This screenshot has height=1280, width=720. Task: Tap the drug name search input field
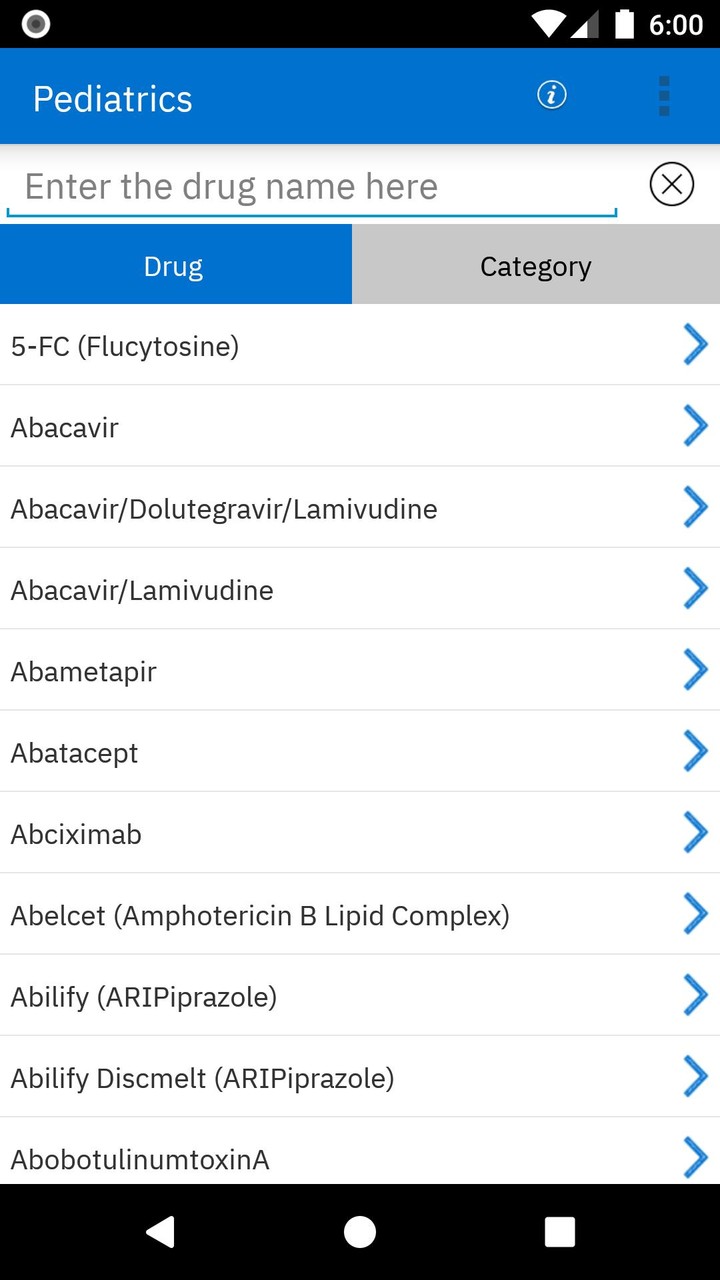click(312, 186)
